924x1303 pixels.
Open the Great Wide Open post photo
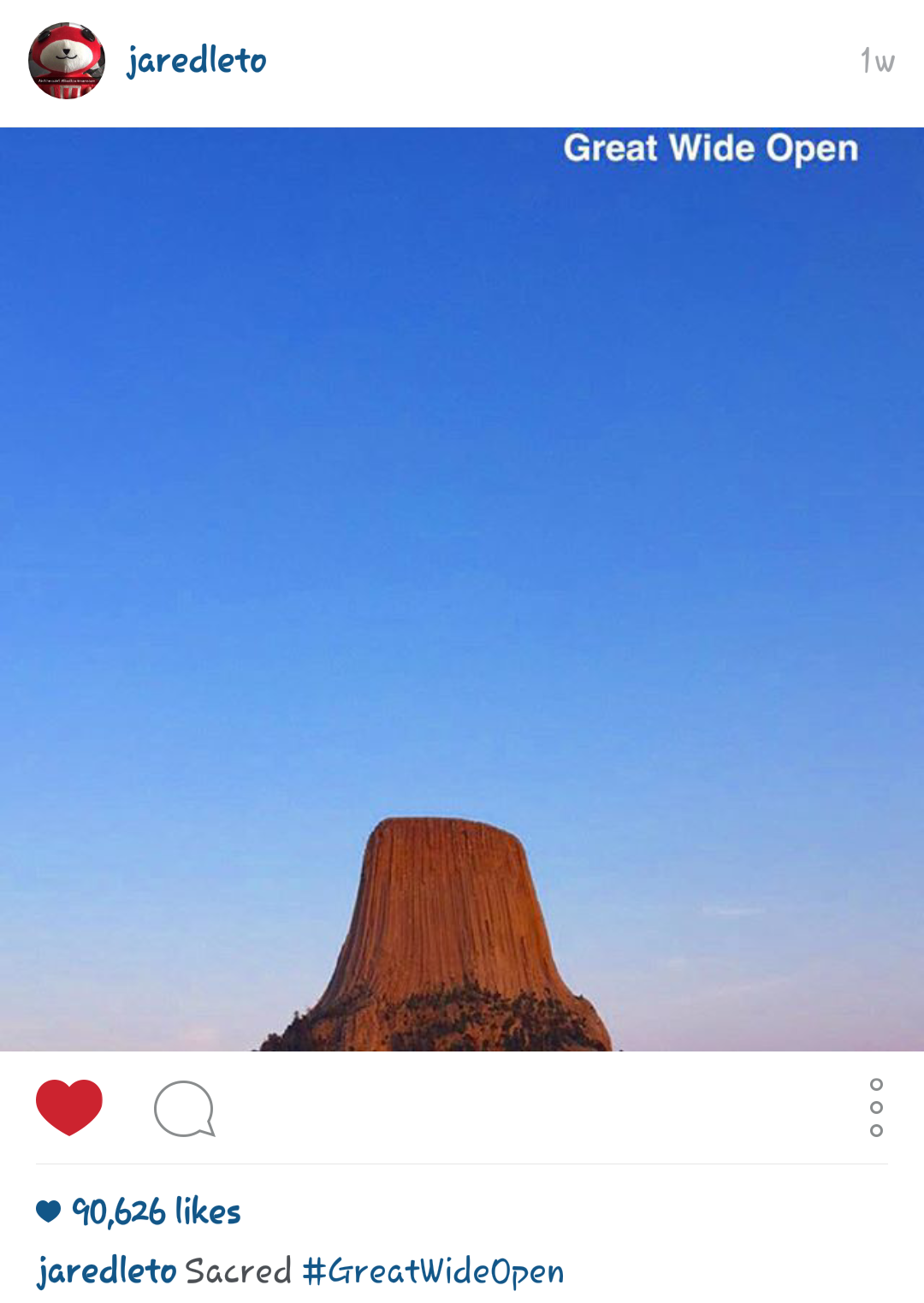tap(462, 589)
